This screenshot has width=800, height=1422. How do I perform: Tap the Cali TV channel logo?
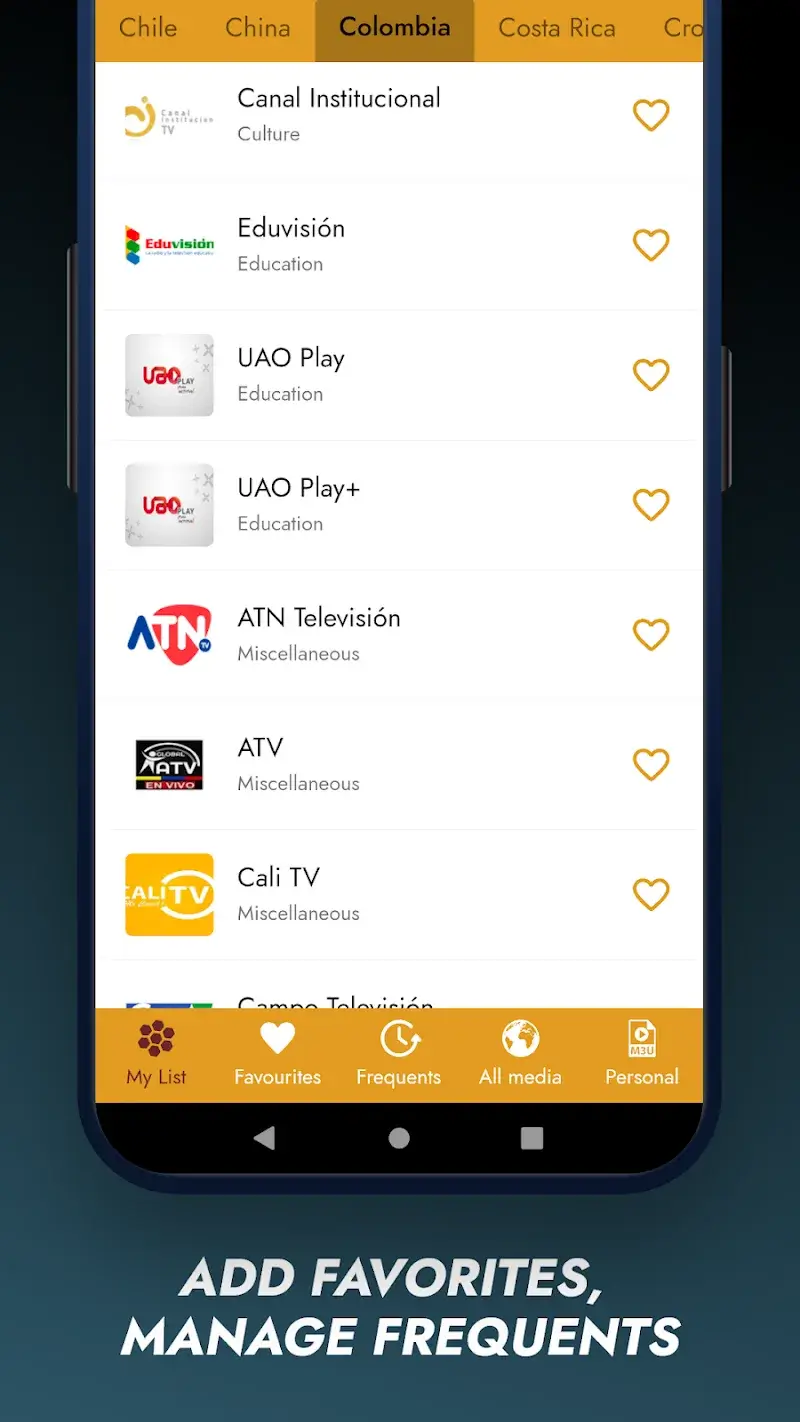[169, 894]
